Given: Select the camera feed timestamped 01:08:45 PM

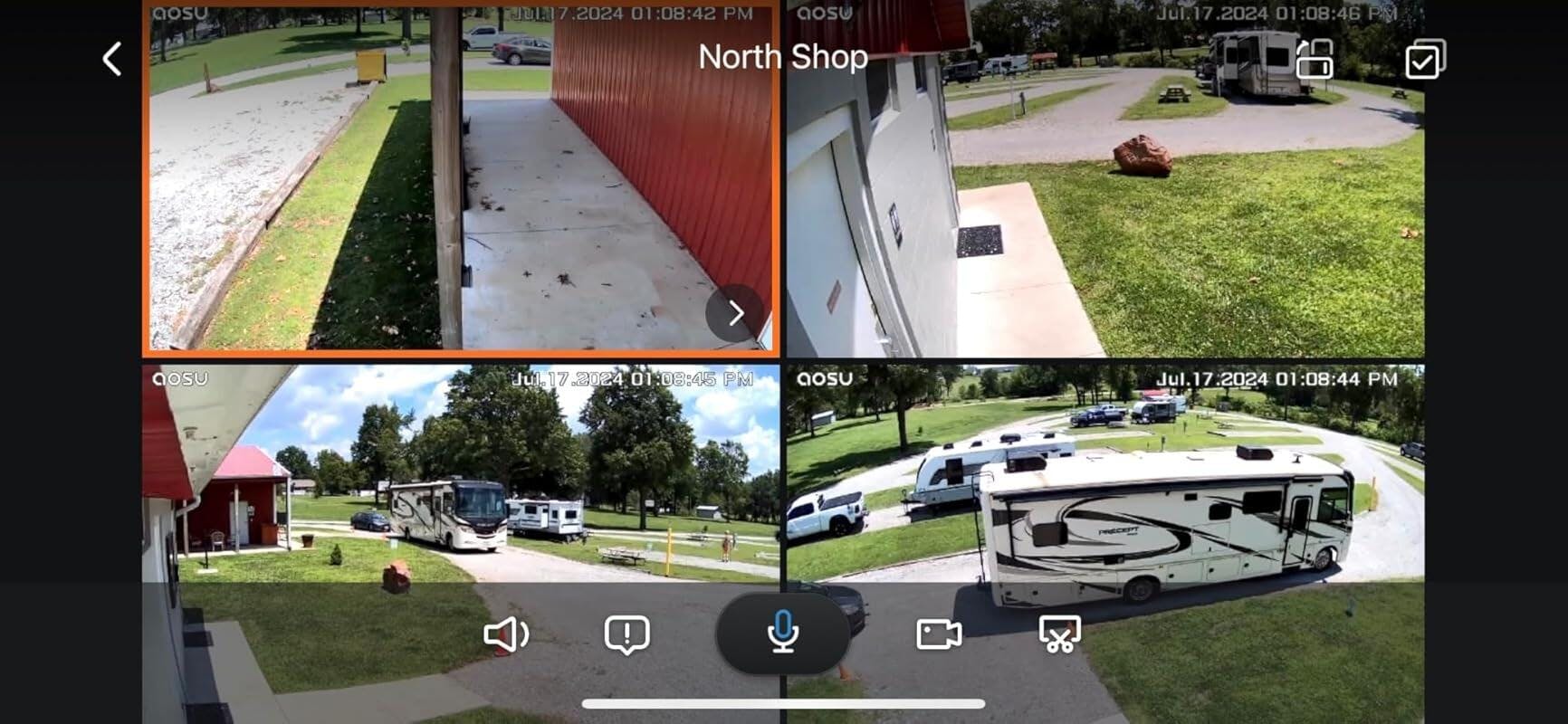Looking at the screenshot, I should tap(460, 480).
